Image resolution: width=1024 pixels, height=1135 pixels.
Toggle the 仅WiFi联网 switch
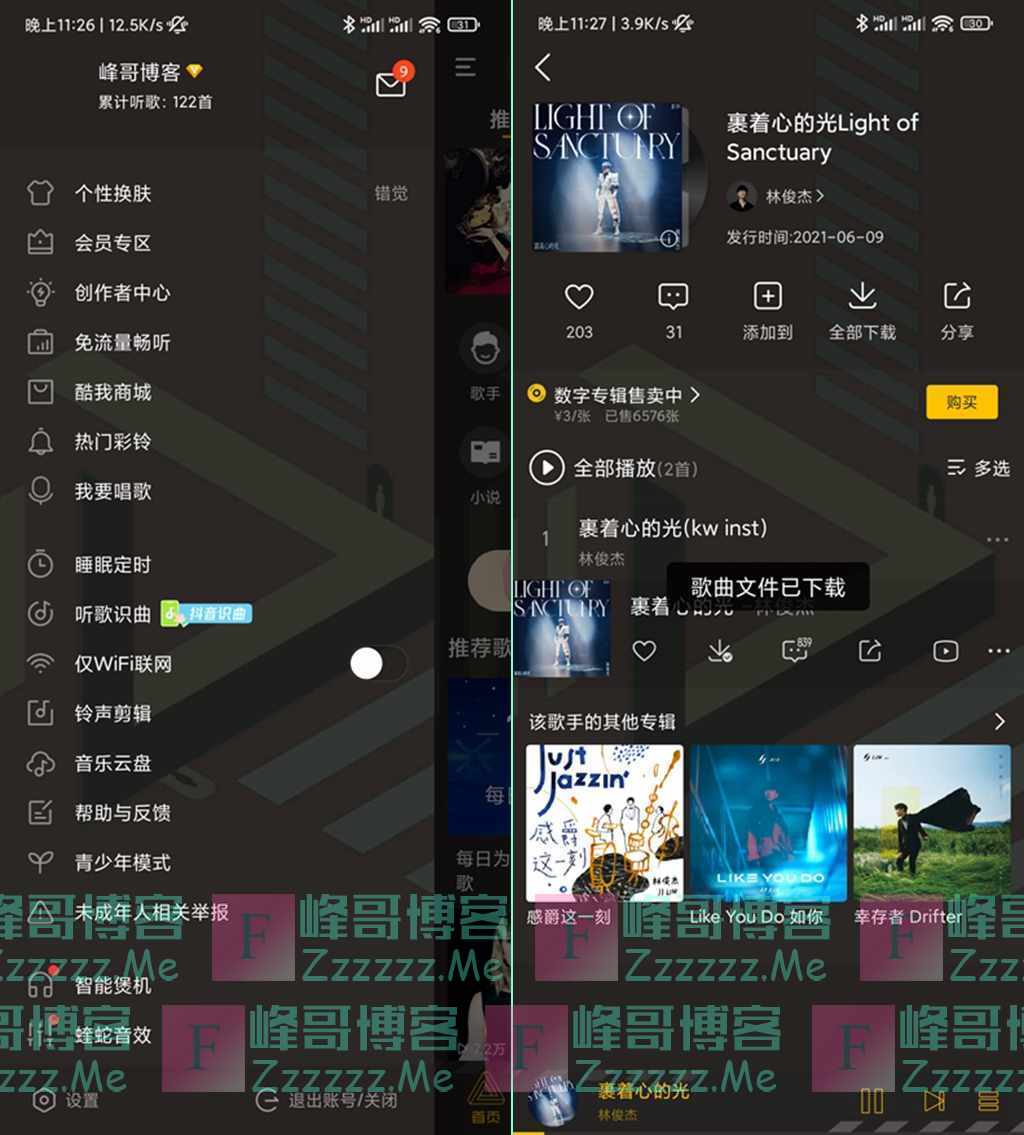coord(378,663)
